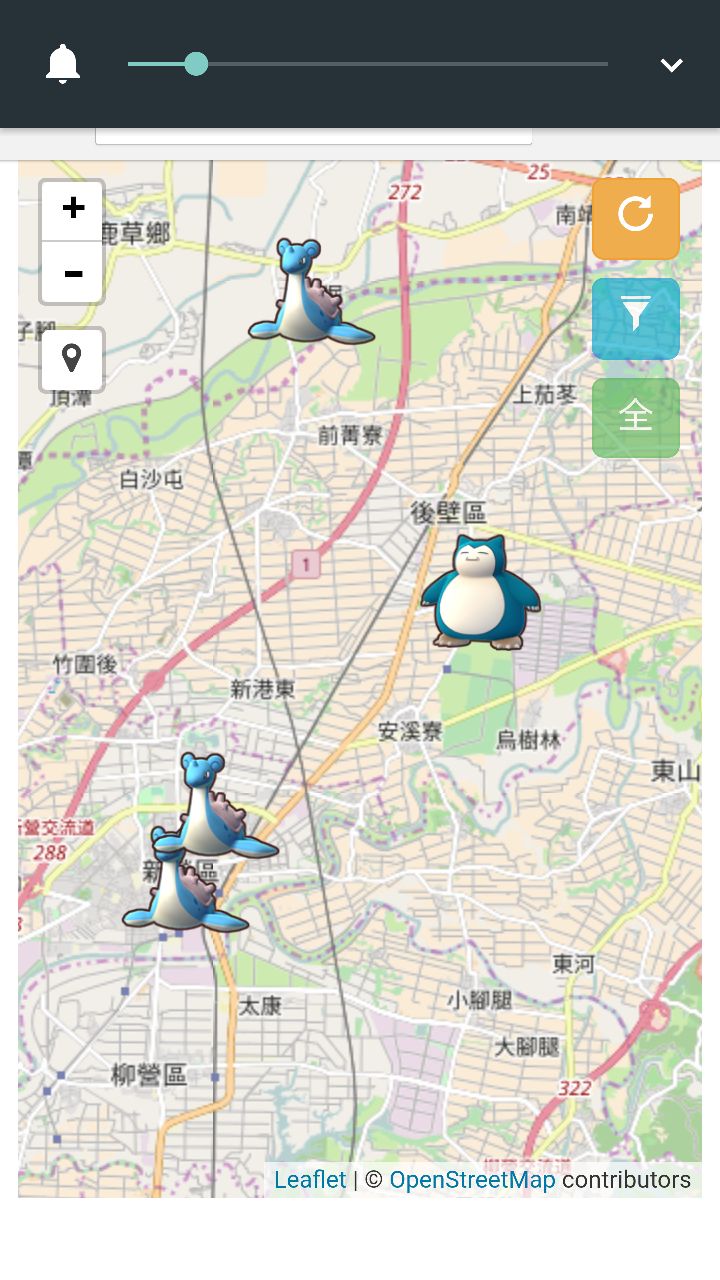This screenshot has height=1280, width=720.
Task: Zoom in on the map
Action: tap(73, 209)
